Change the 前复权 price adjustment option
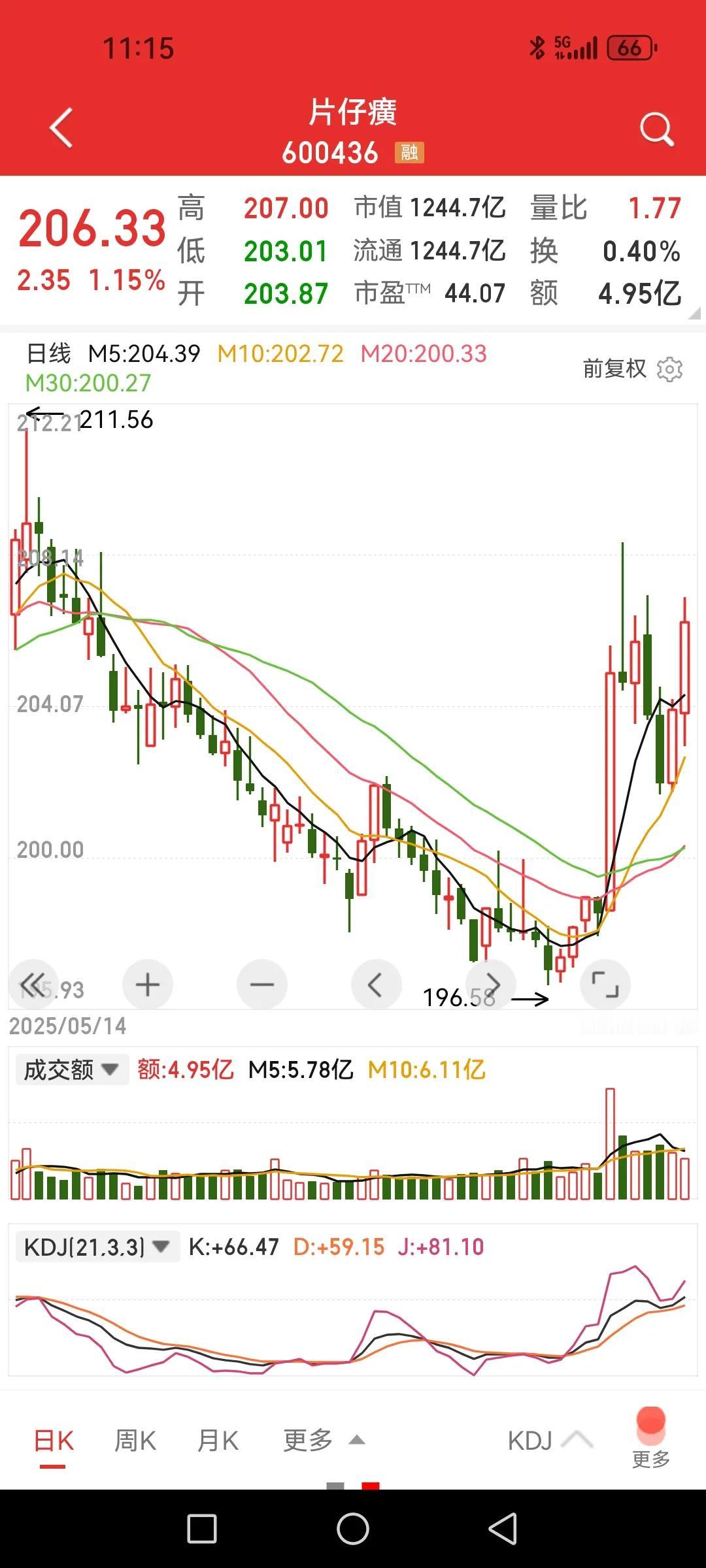Image resolution: width=706 pixels, height=1568 pixels. [614, 368]
